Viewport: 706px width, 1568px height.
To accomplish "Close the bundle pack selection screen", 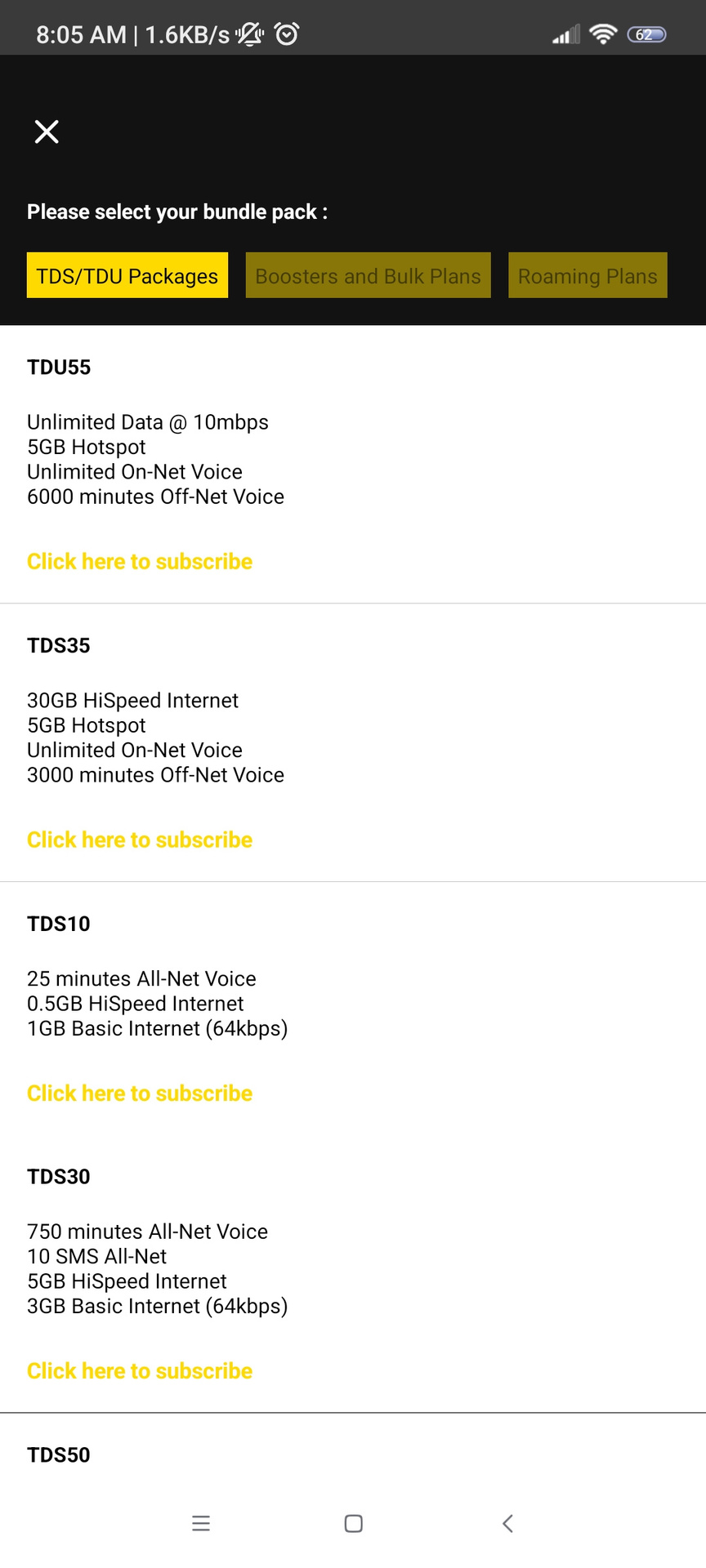I will [47, 131].
